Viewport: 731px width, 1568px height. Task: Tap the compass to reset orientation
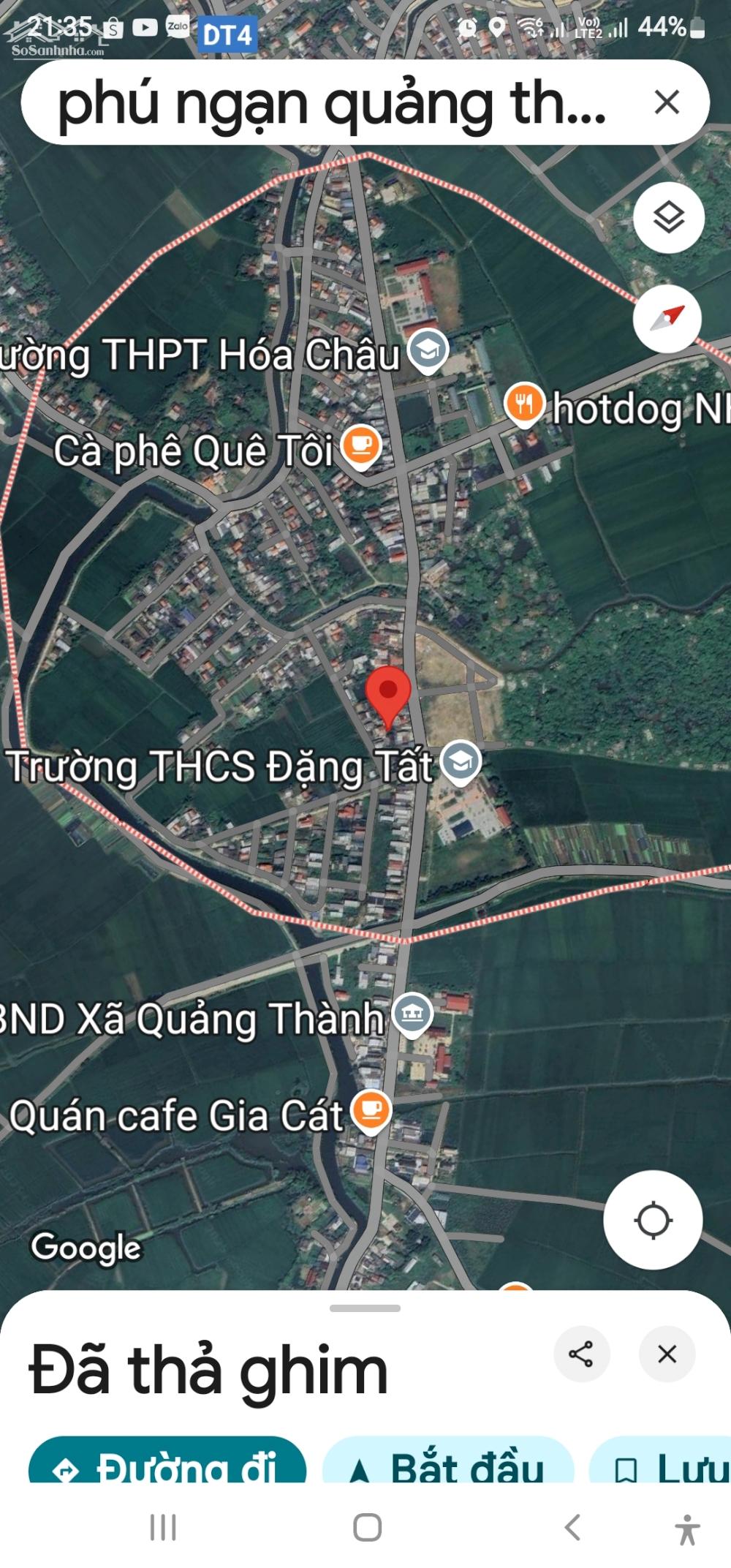coord(668,319)
